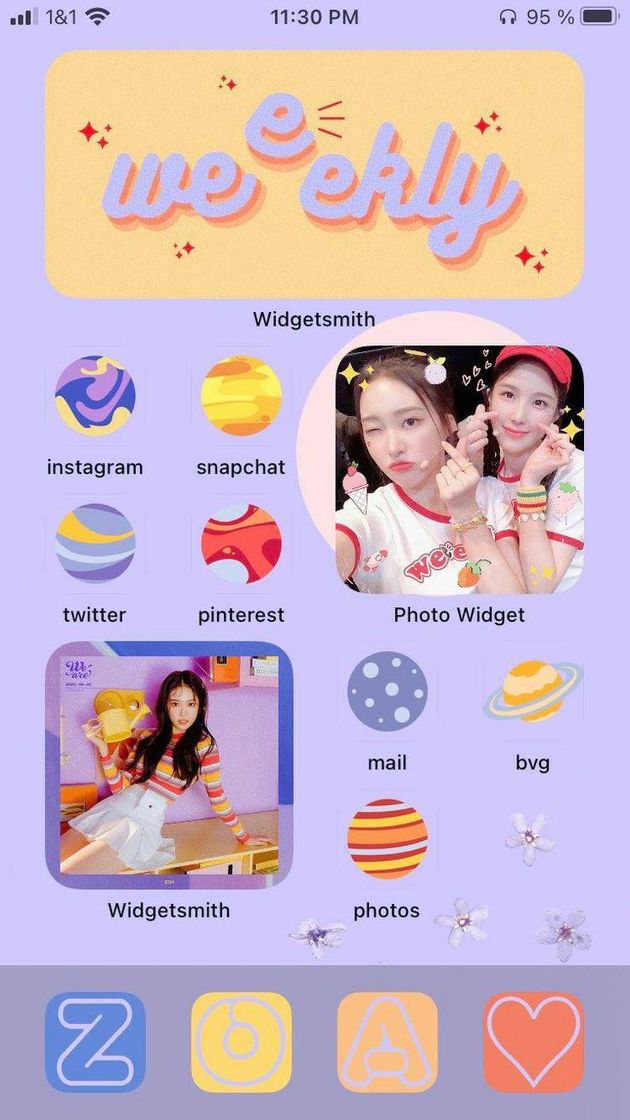Screen dimensions: 630x1120
Task: Tap the Photo Widget with two girls
Action: tap(459, 469)
